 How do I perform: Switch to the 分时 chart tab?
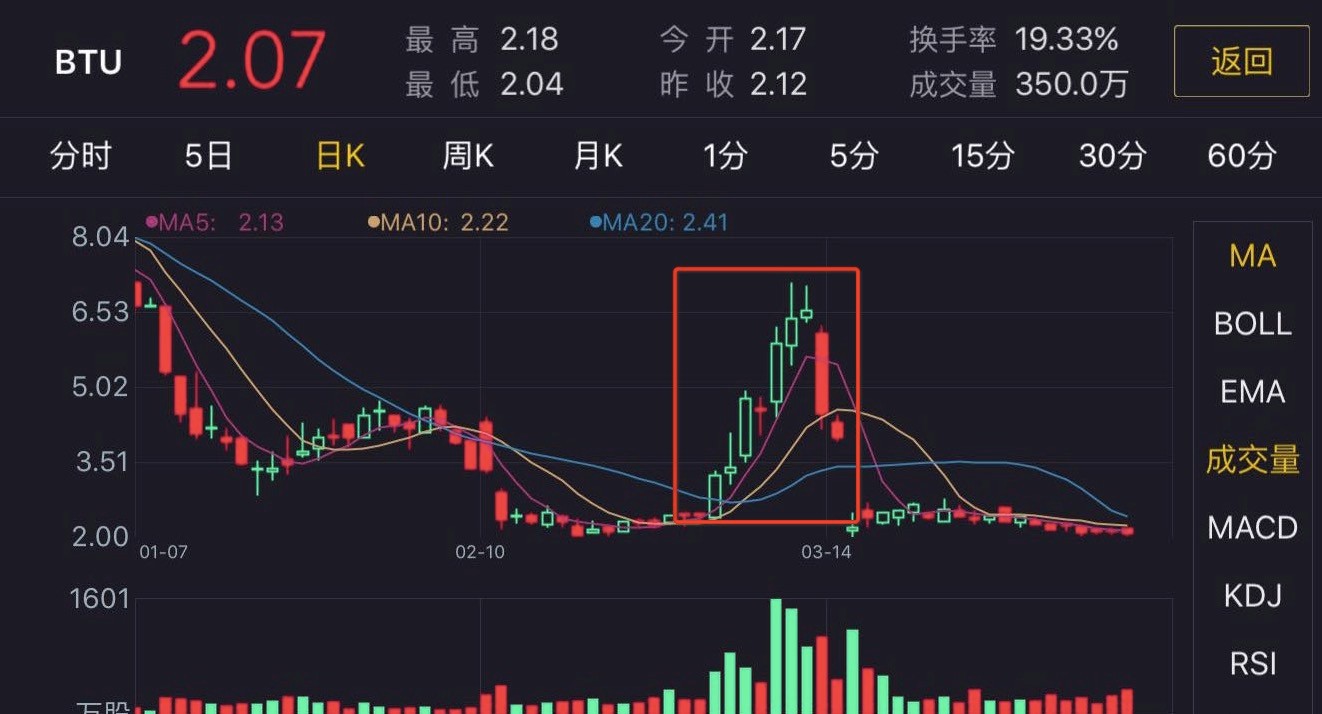(x=81, y=156)
